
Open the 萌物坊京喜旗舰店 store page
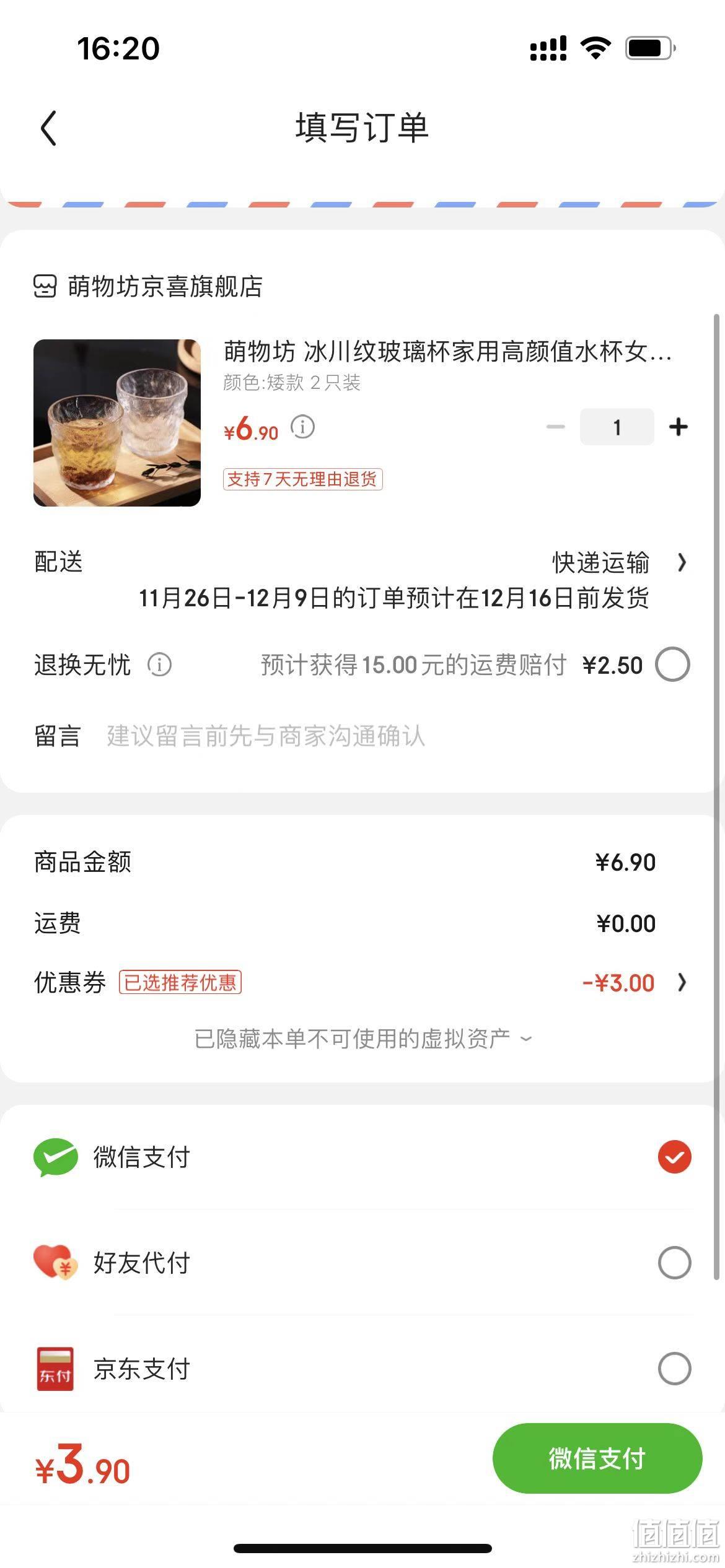(148, 287)
